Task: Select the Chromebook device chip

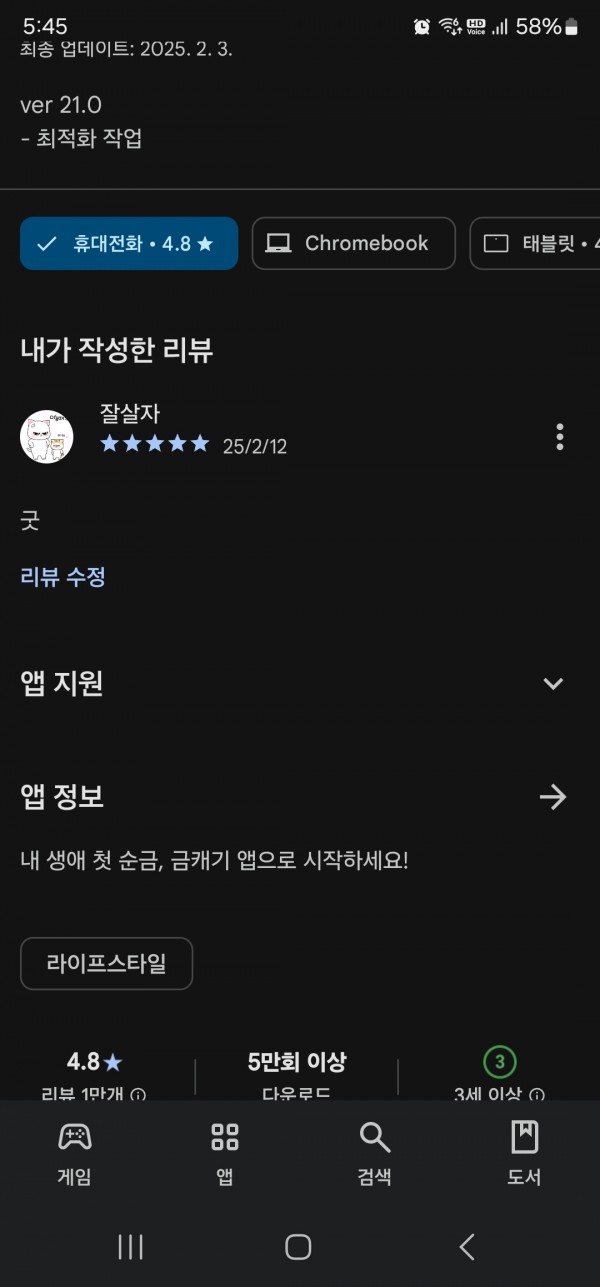Action: [x=353, y=243]
